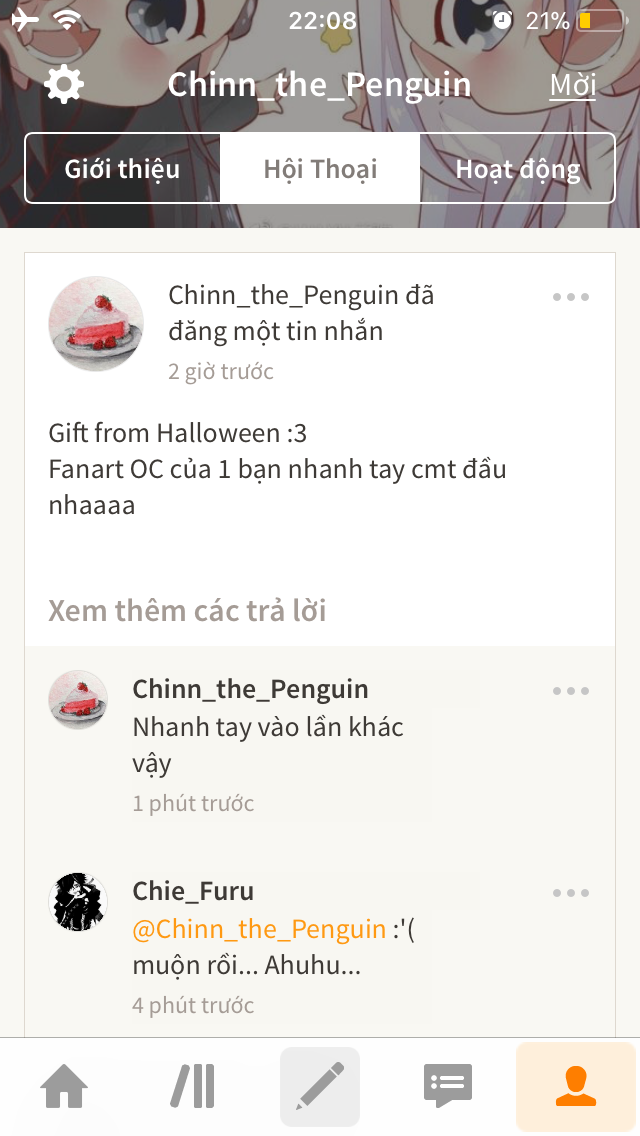Open the messages tab
The image size is (640, 1136).
[x=448, y=1087]
